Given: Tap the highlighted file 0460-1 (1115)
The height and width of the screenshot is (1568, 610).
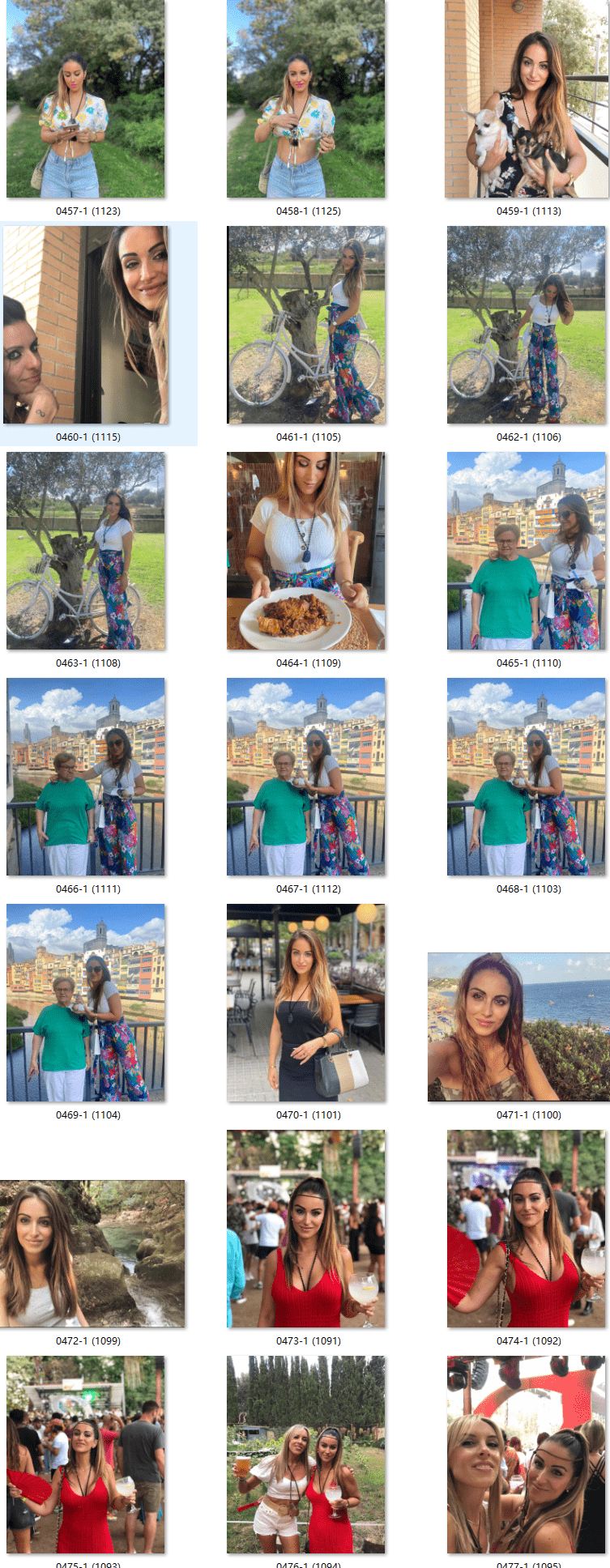Looking at the screenshot, I should click(x=86, y=325).
